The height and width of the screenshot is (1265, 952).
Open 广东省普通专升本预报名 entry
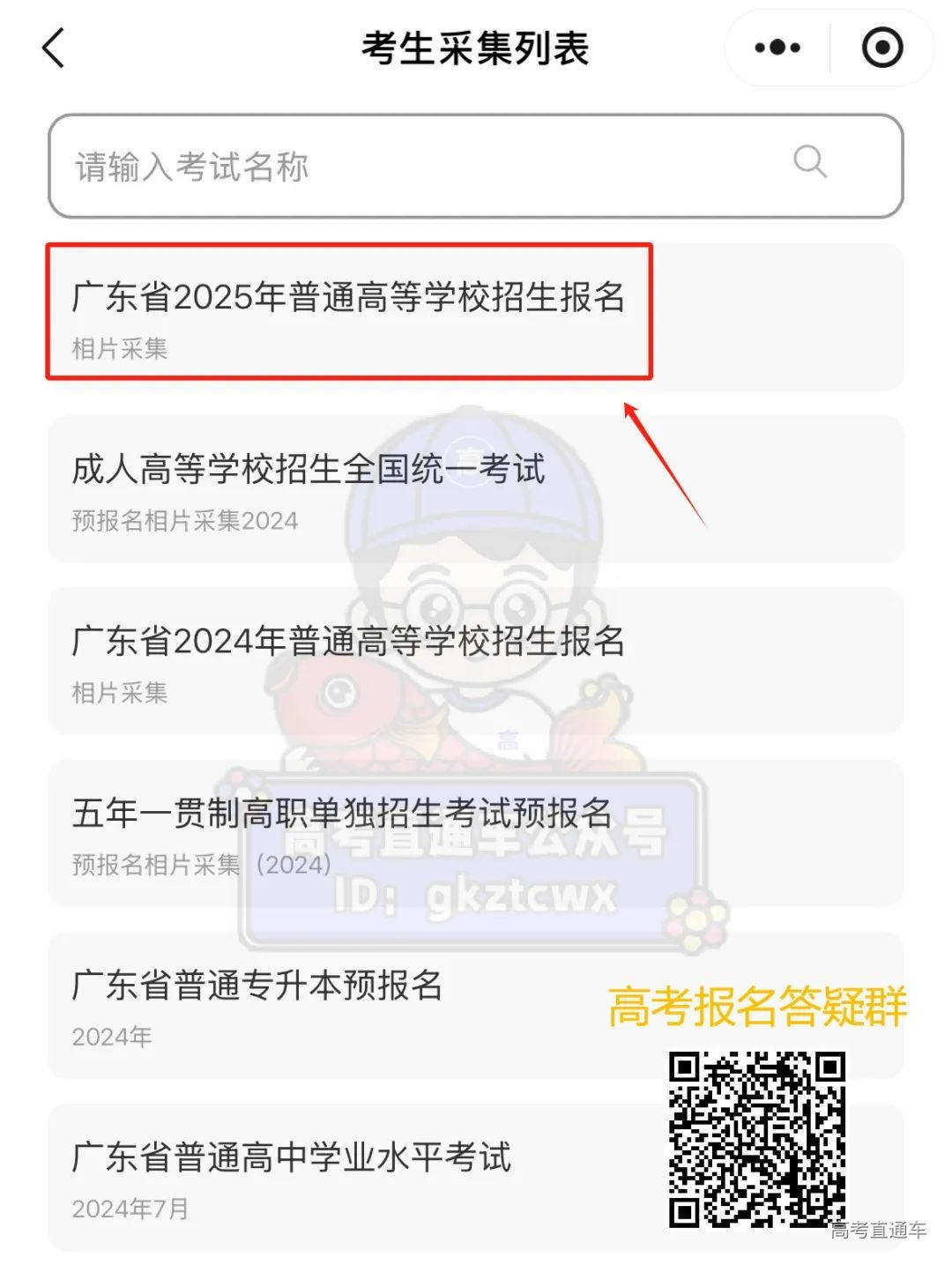click(257, 1003)
